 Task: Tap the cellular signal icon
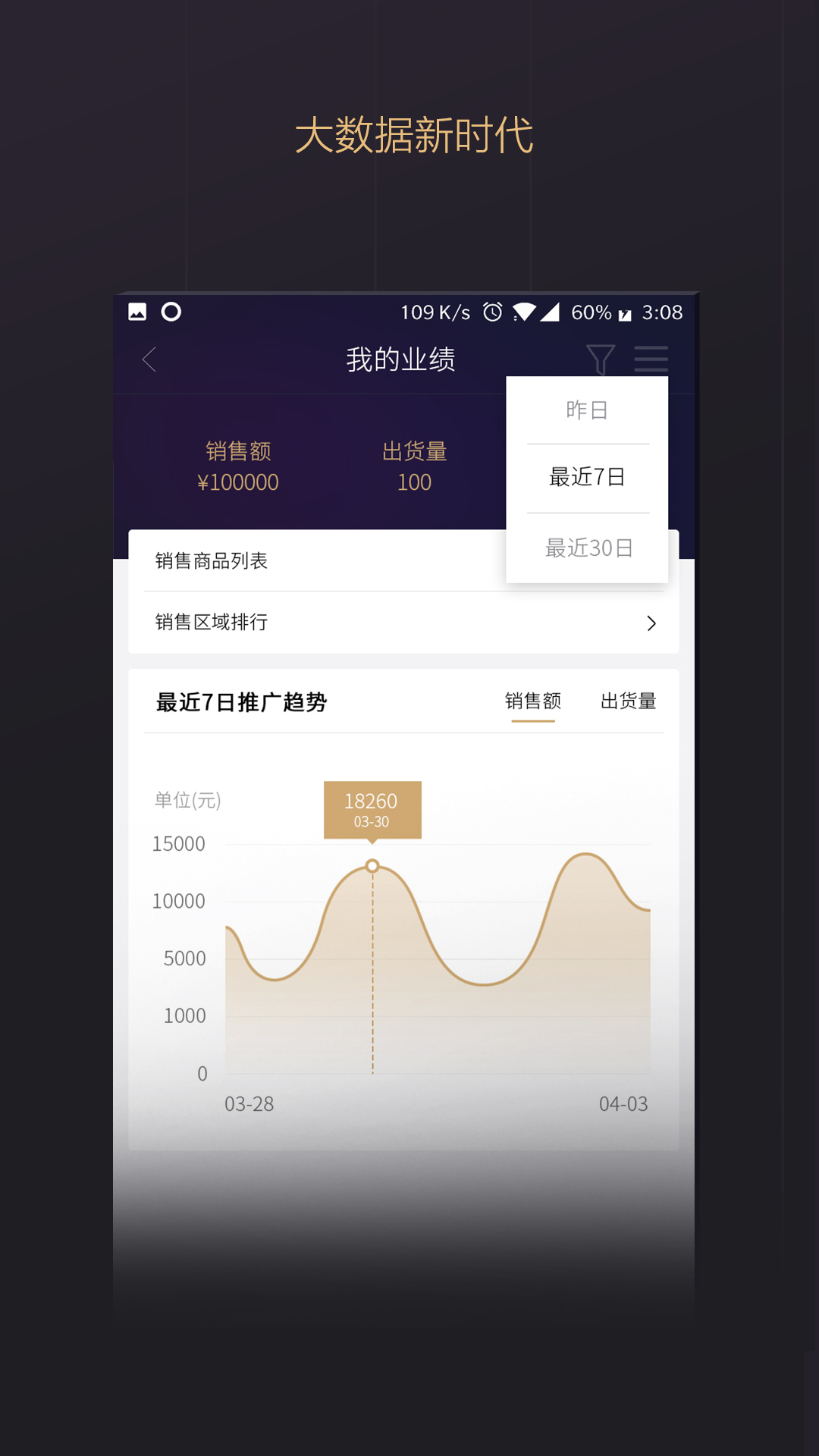point(551,312)
